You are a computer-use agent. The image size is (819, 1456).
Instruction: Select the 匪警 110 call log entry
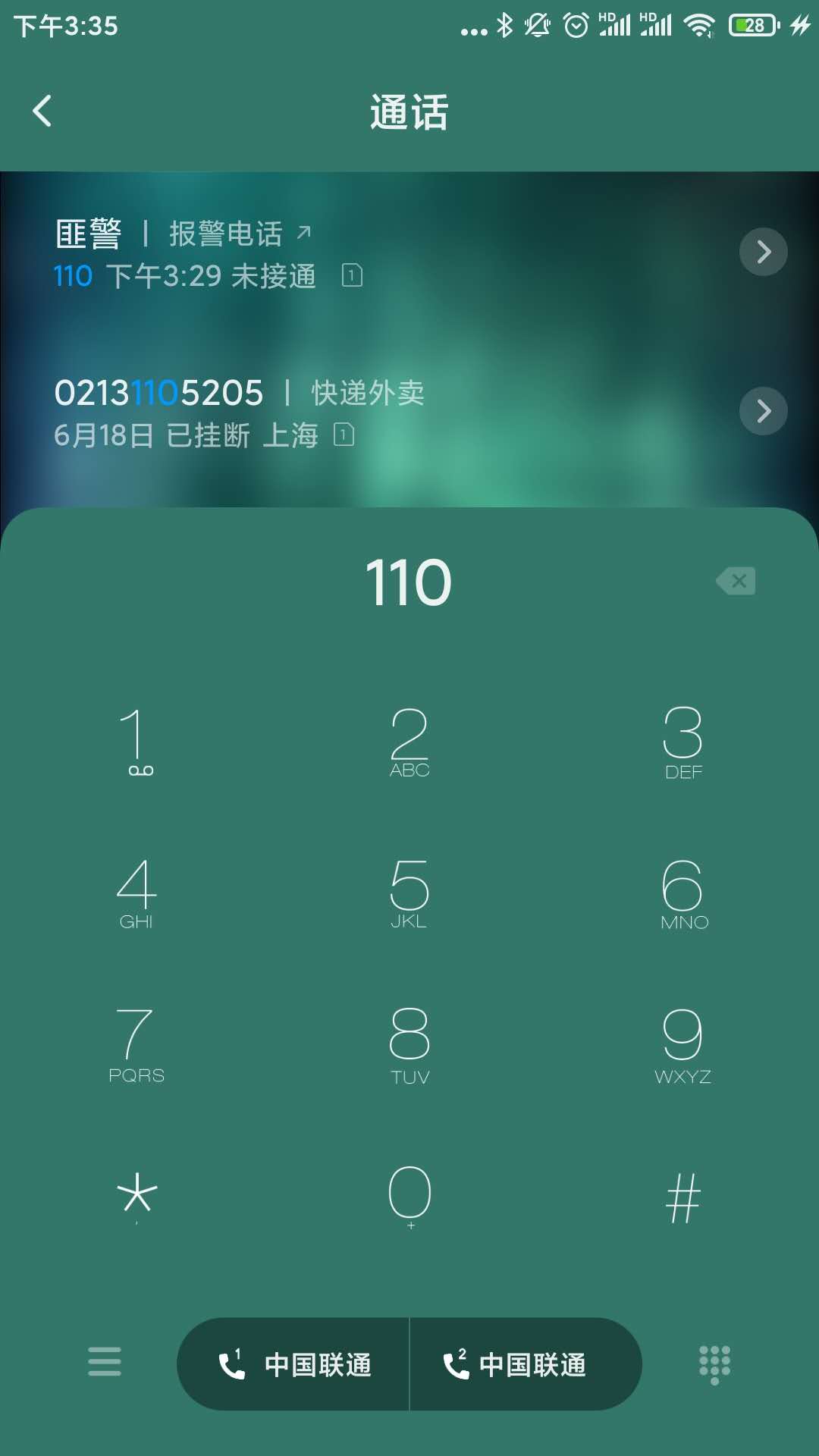(x=303, y=254)
